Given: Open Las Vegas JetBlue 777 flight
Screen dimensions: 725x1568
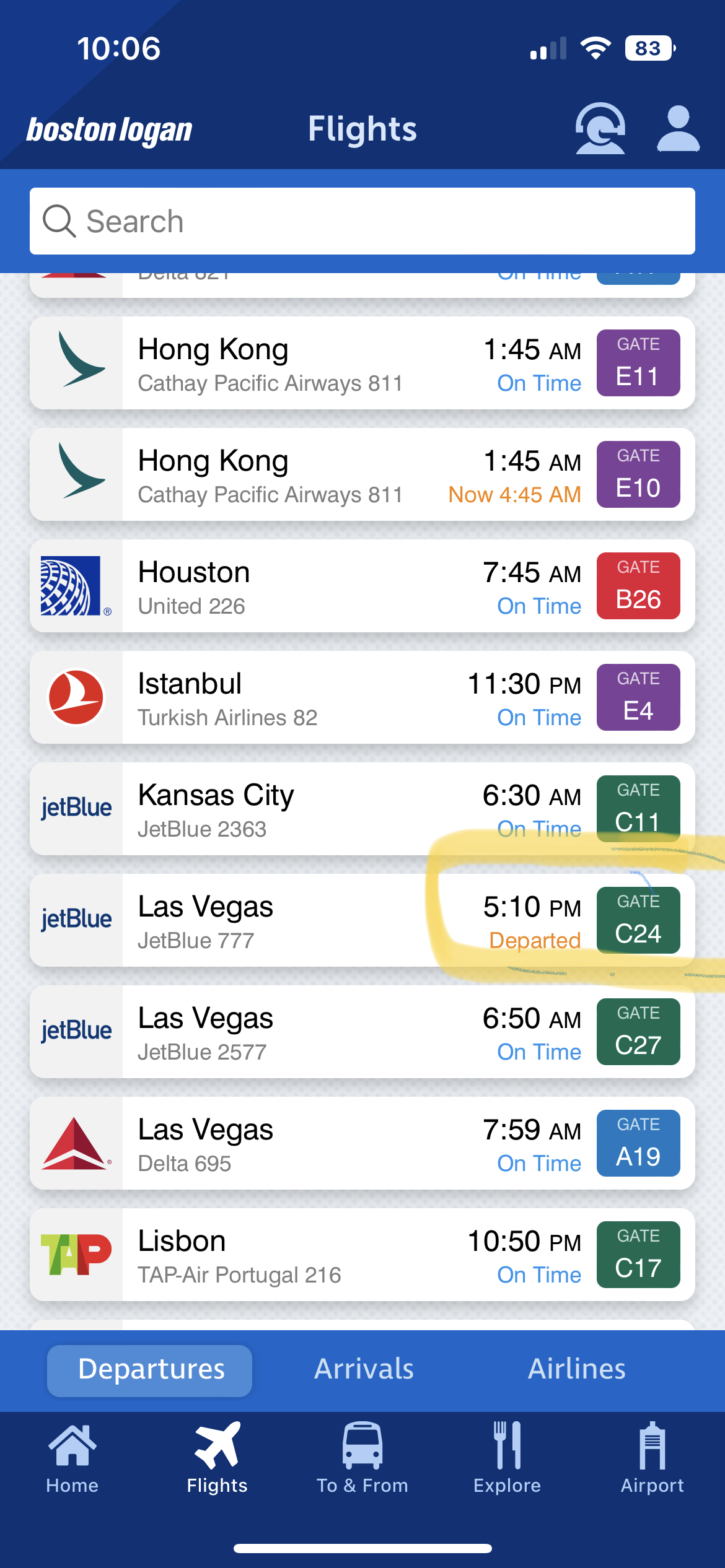Looking at the screenshot, I should (362, 921).
